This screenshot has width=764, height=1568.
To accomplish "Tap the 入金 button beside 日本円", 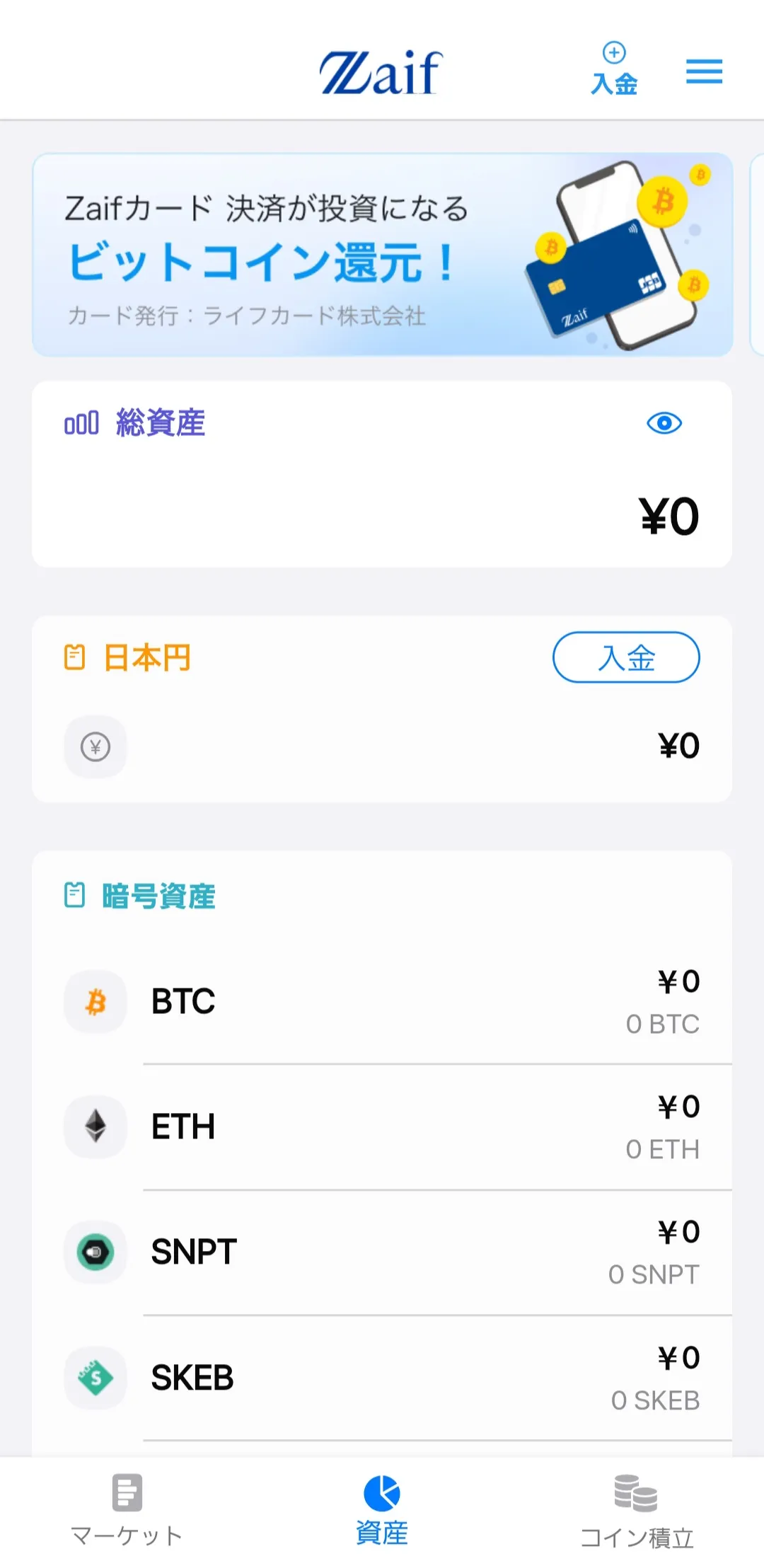I will (x=626, y=657).
